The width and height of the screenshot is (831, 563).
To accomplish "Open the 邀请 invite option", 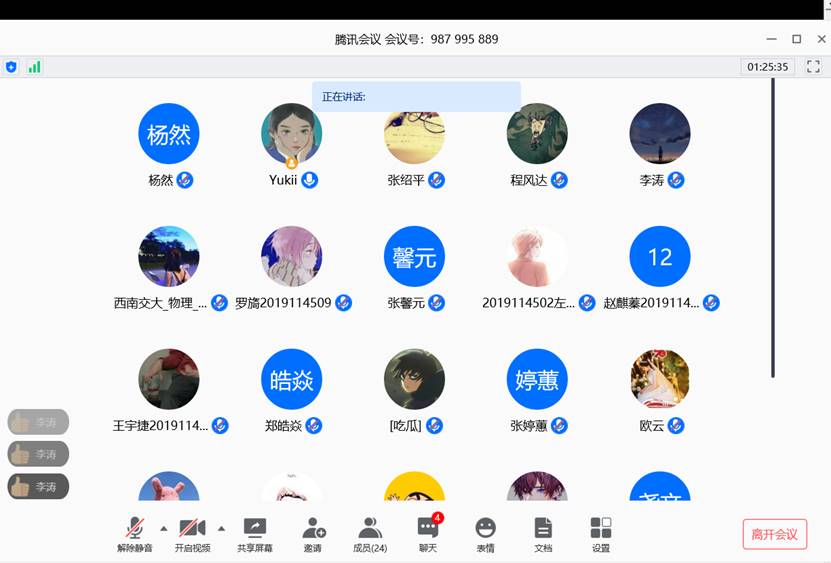I will 313,533.
